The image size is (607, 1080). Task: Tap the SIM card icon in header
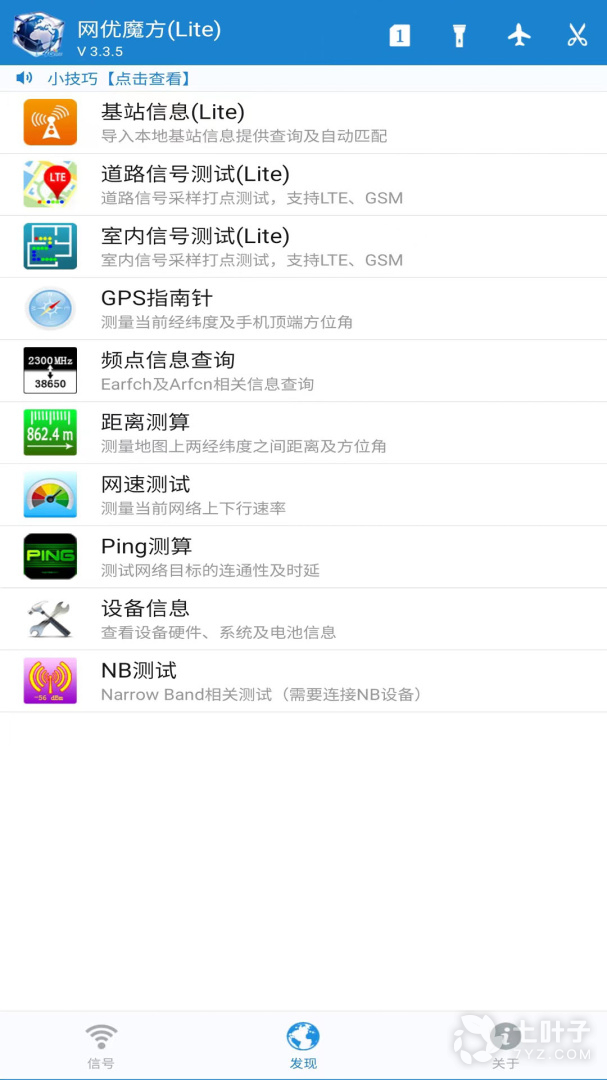[x=400, y=35]
